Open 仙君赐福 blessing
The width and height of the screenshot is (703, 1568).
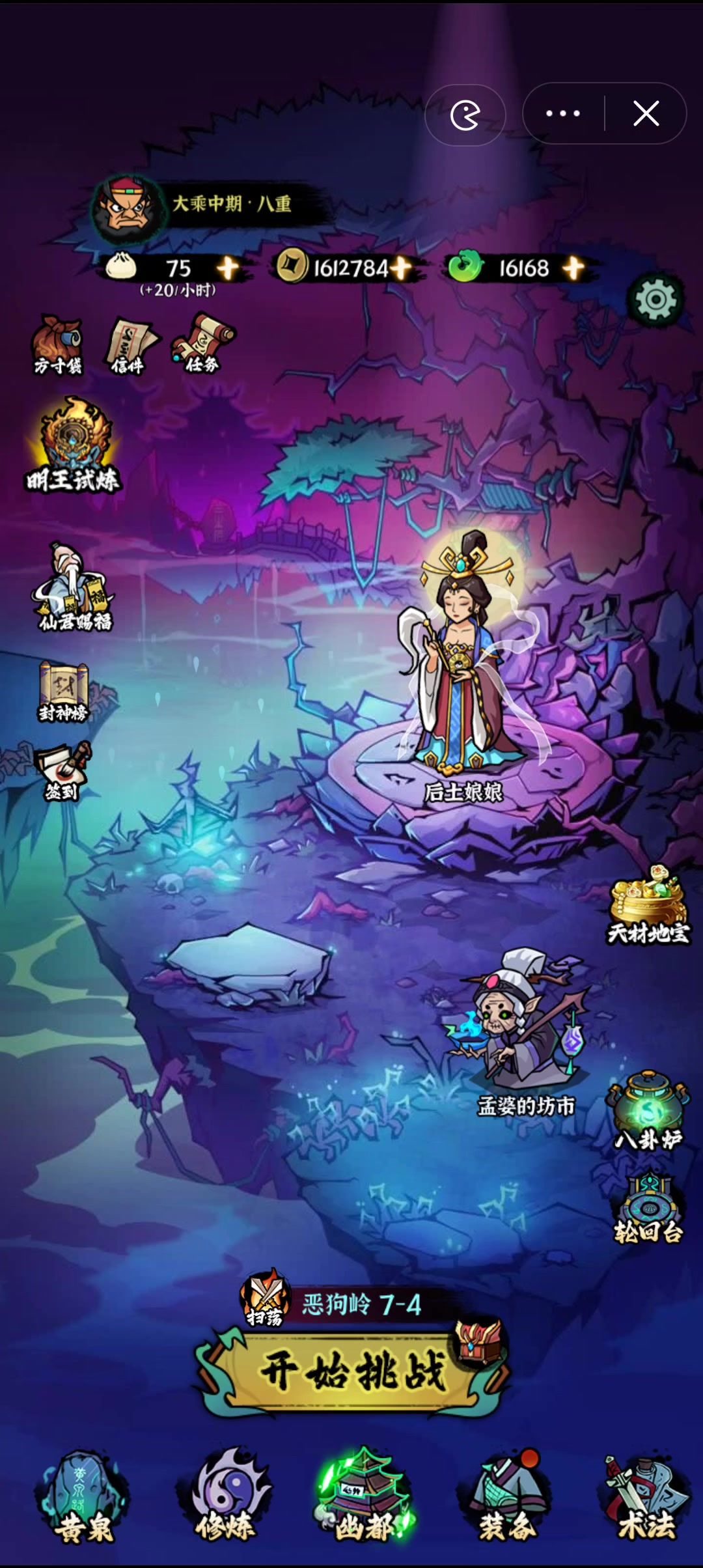74,587
